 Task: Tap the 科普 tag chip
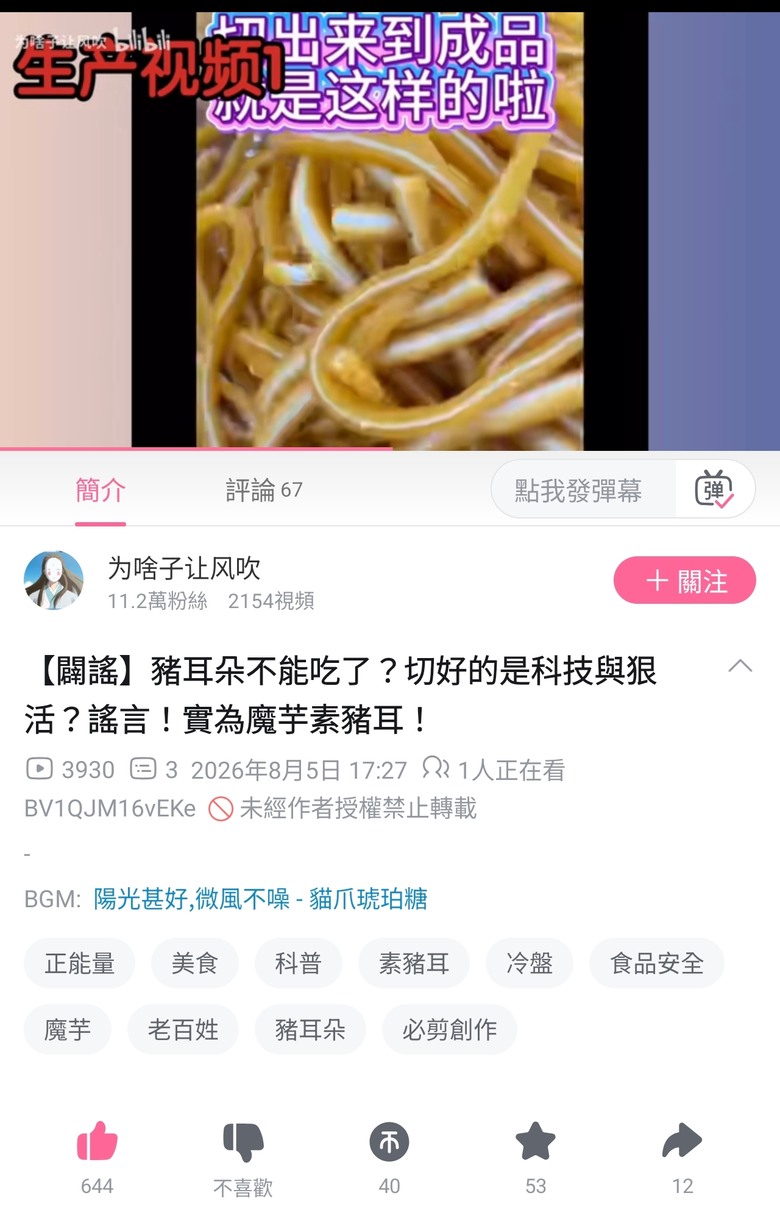coord(299,963)
